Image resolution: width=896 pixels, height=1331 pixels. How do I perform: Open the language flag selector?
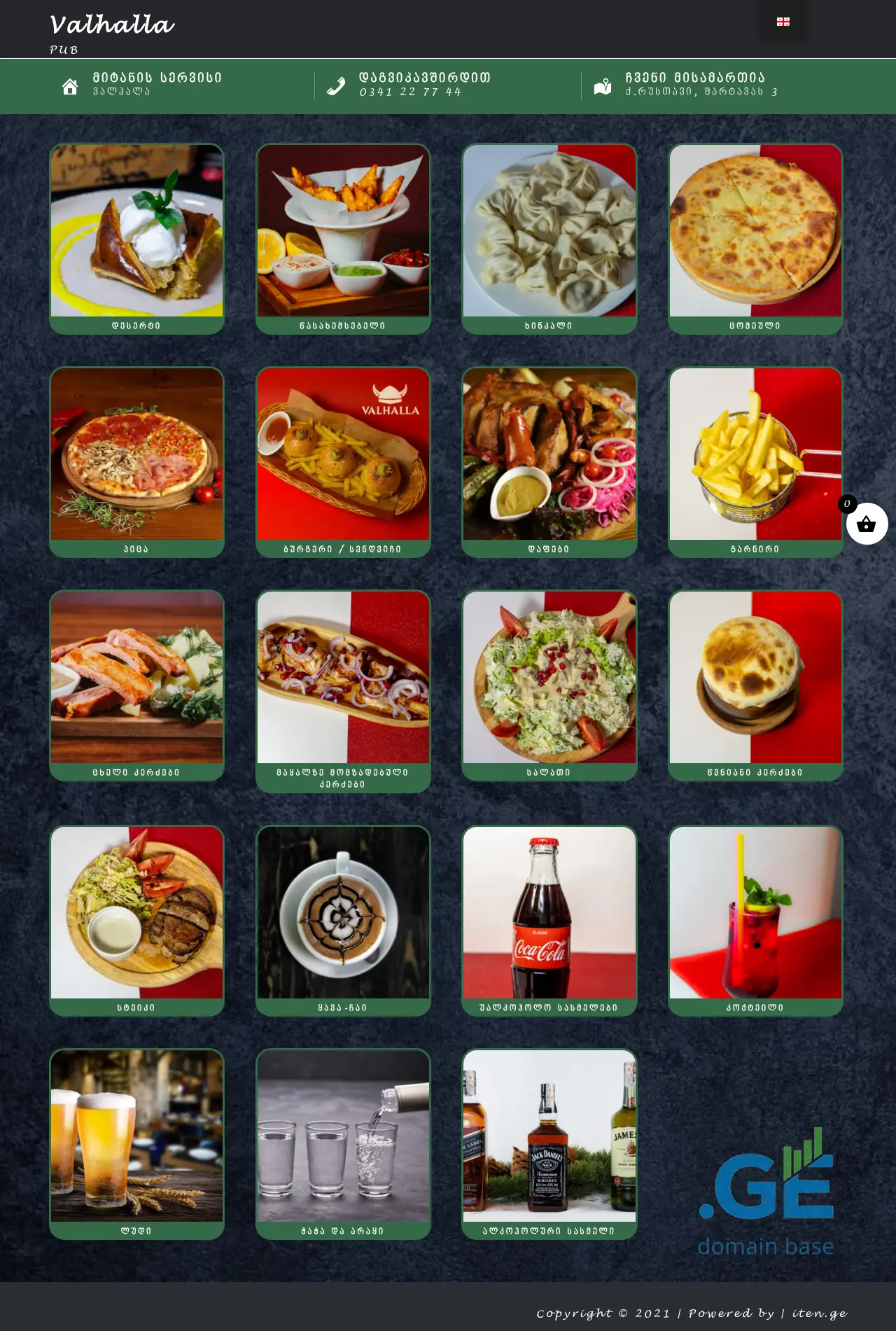[783, 22]
